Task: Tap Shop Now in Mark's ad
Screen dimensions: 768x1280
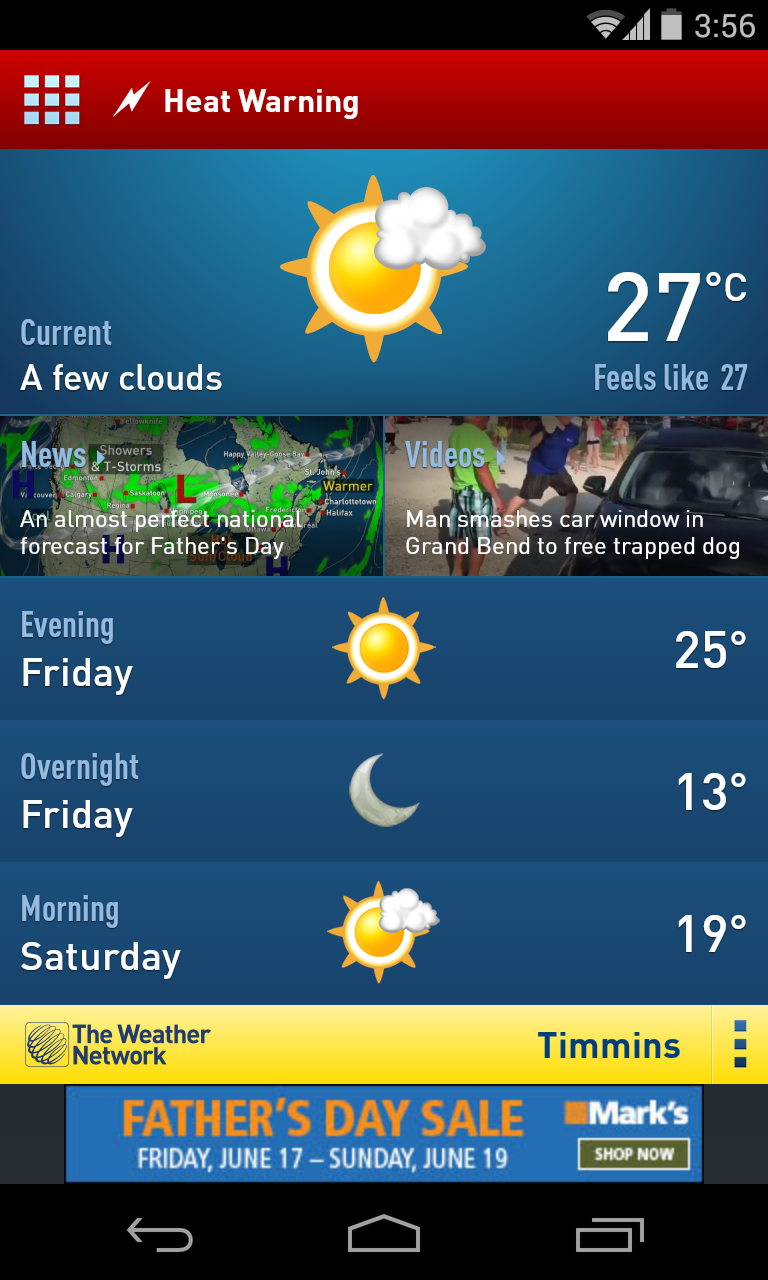Action: (634, 1153)
